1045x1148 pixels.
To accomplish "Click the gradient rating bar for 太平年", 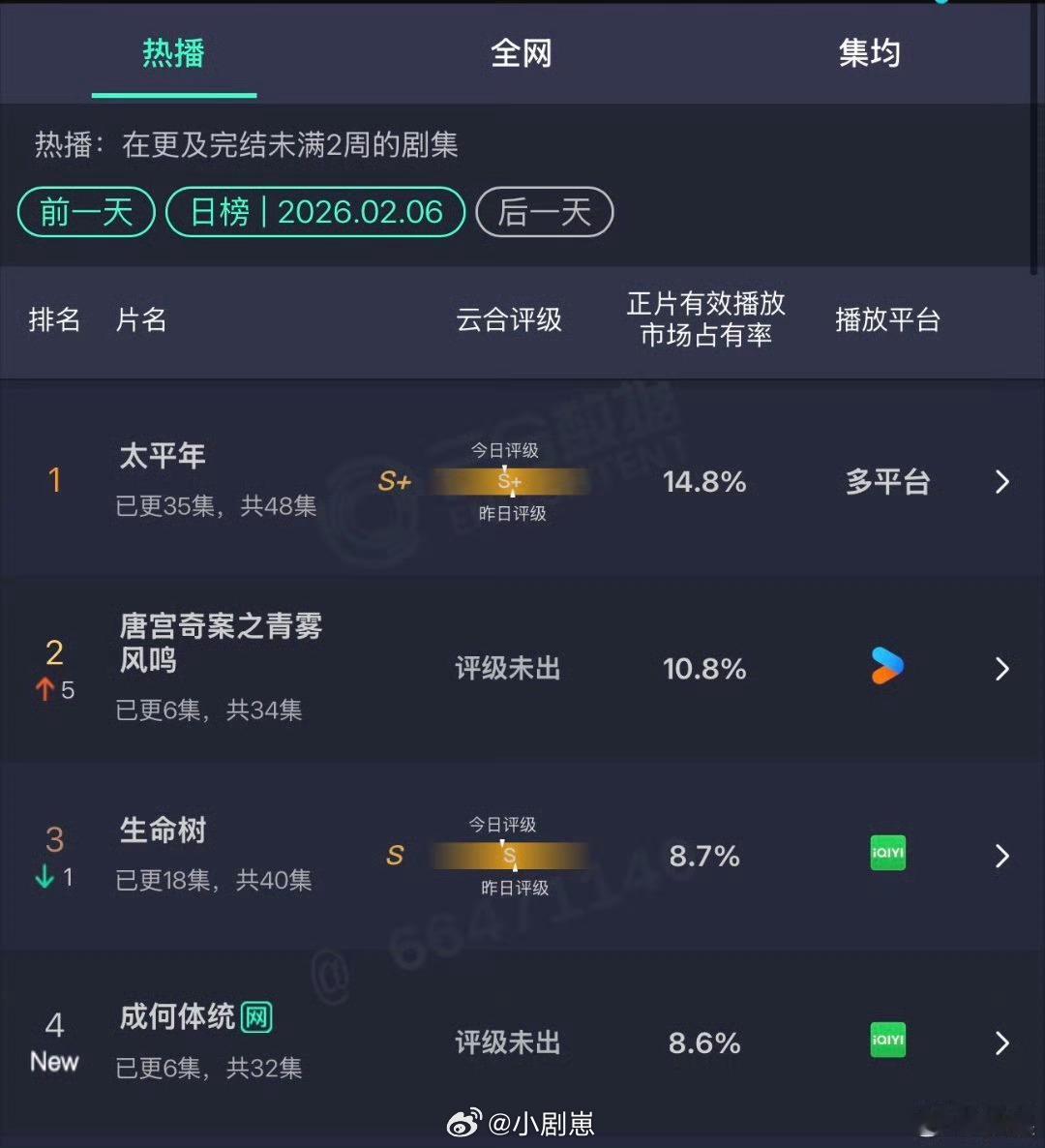I will [510, 481].
